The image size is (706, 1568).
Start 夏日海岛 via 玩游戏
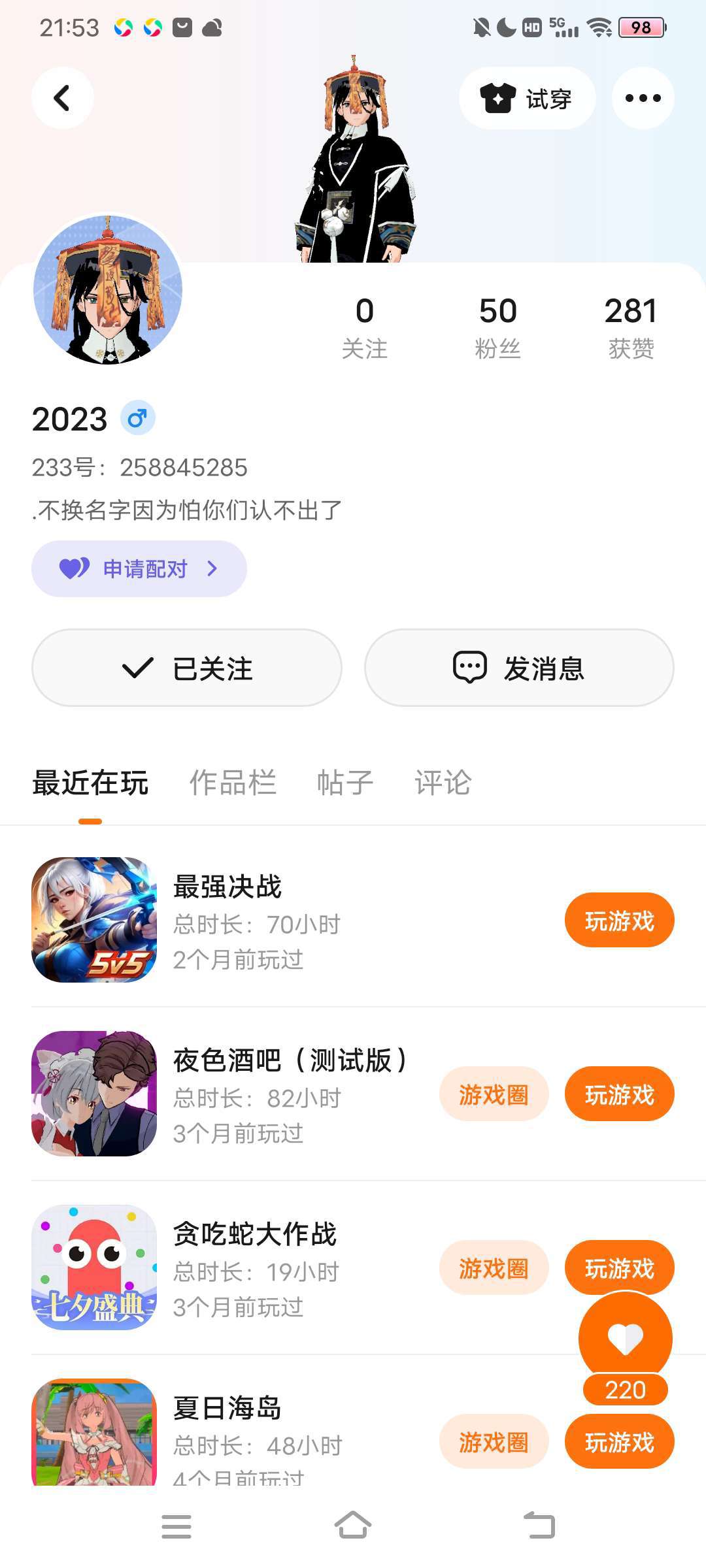[619, 1442]
